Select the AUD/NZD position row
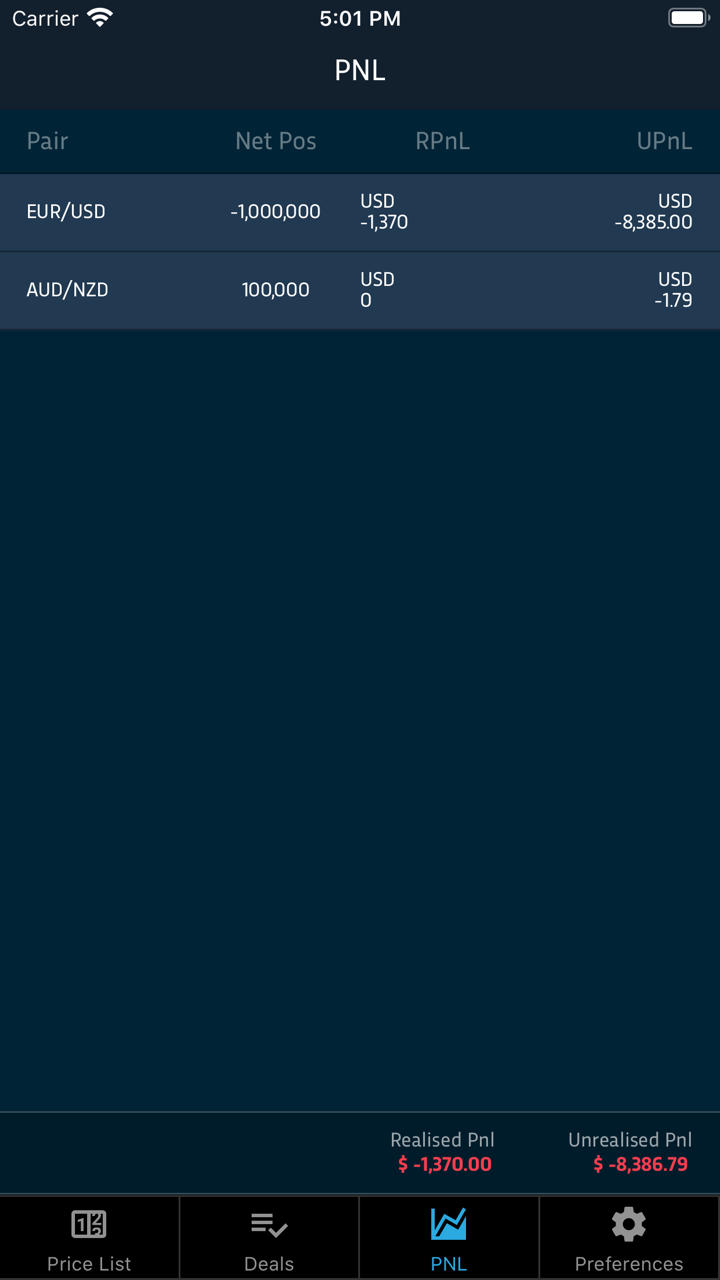This screenshot has height=1280, width=720. [x=360, y=289]
